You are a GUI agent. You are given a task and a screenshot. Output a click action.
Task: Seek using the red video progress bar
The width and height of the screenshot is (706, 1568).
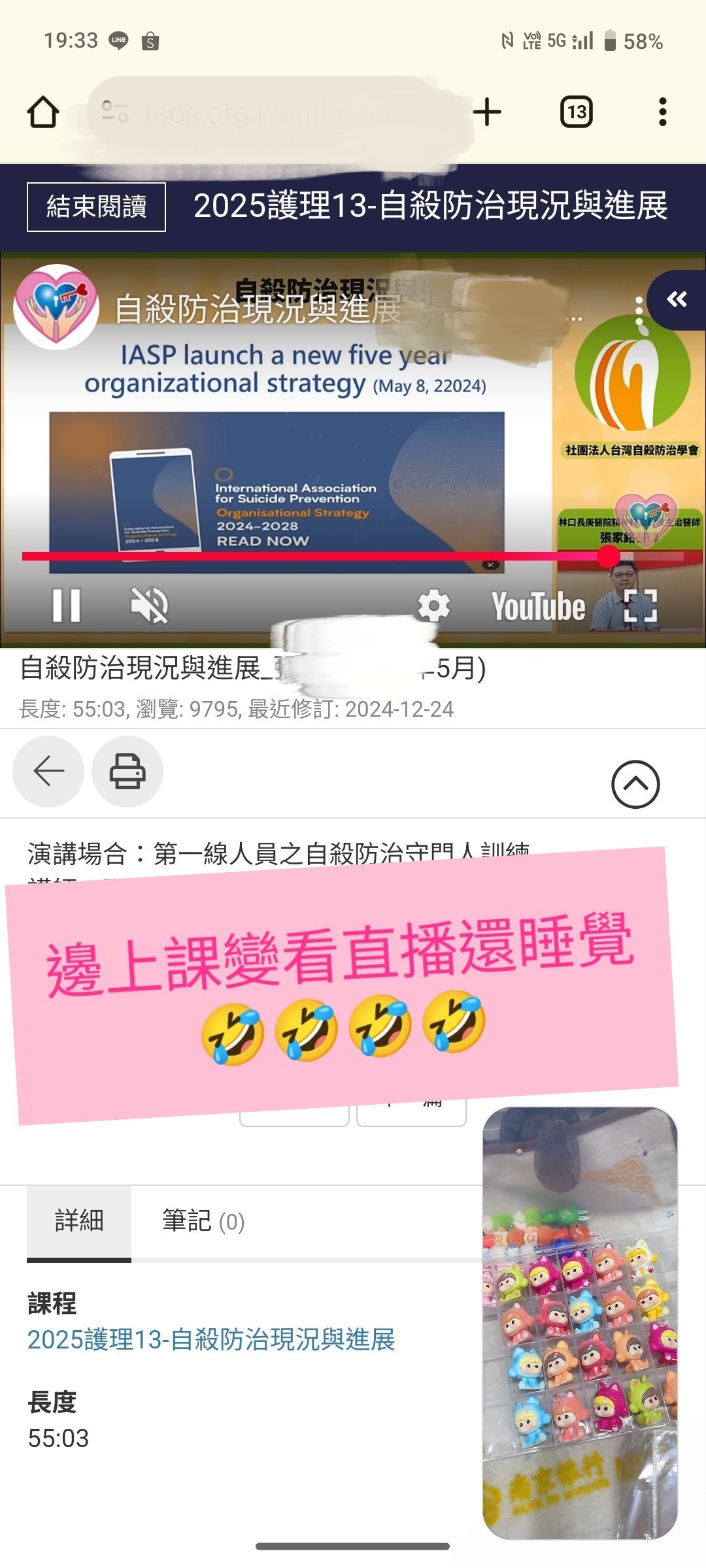[353, 556]
